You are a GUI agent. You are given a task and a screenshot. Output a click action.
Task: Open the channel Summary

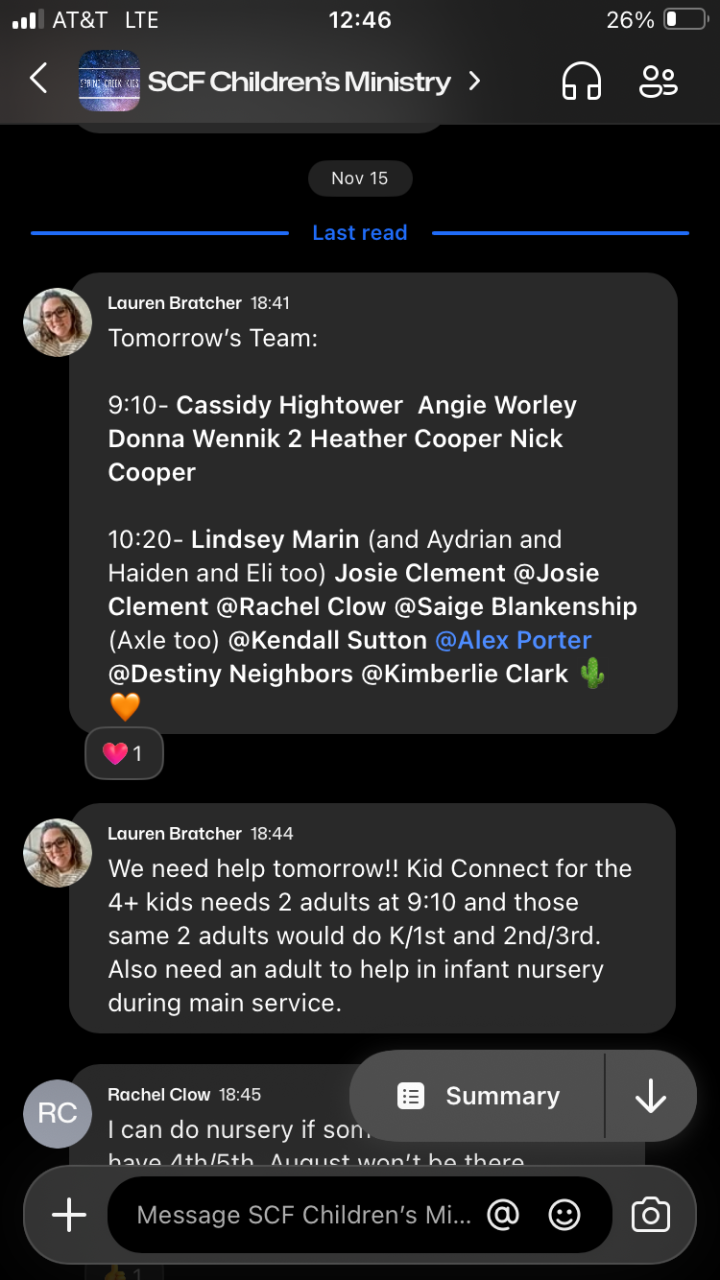tap(478, 1096)
